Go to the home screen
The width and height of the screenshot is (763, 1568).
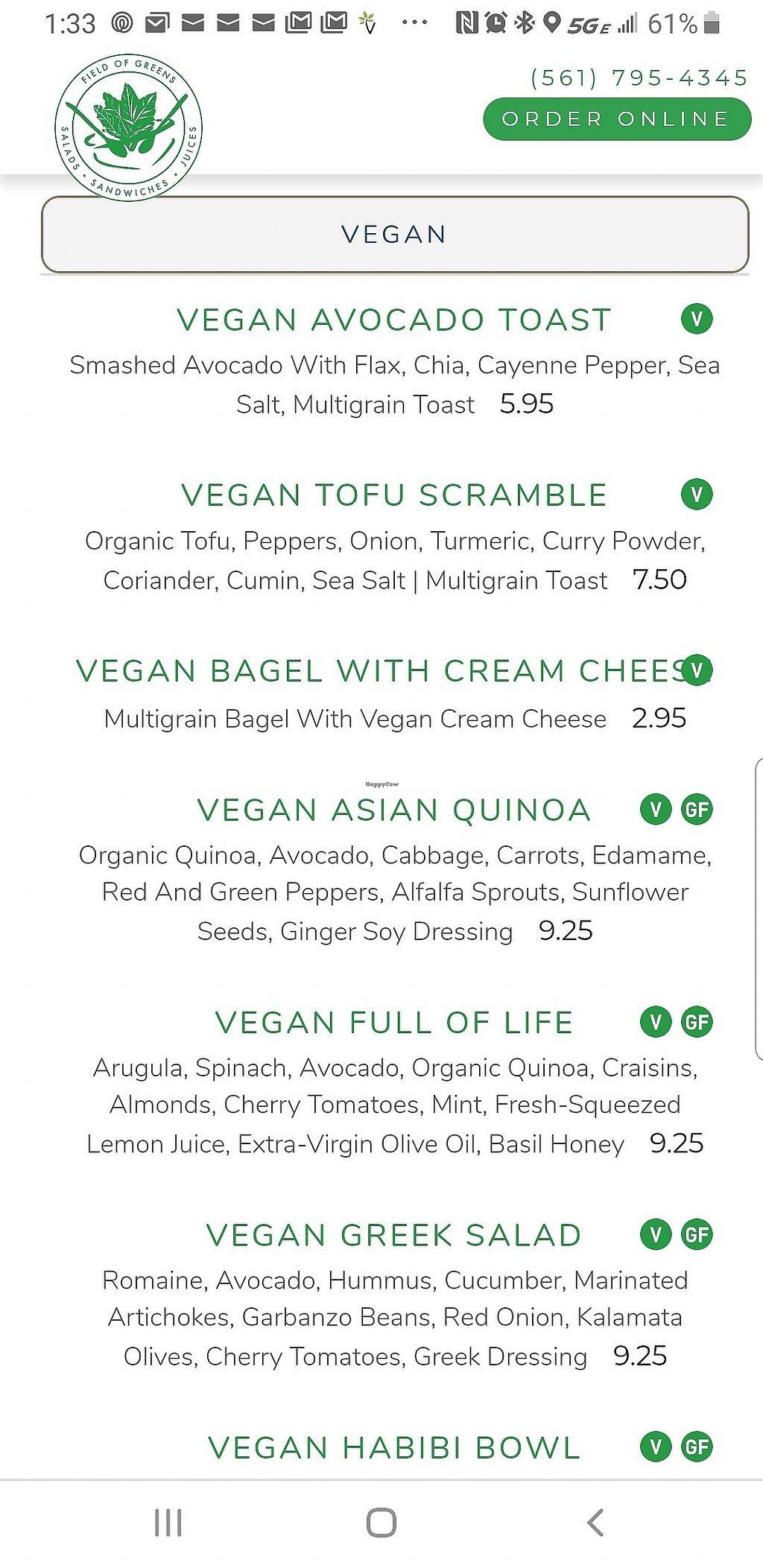[x=381, y=1523]
